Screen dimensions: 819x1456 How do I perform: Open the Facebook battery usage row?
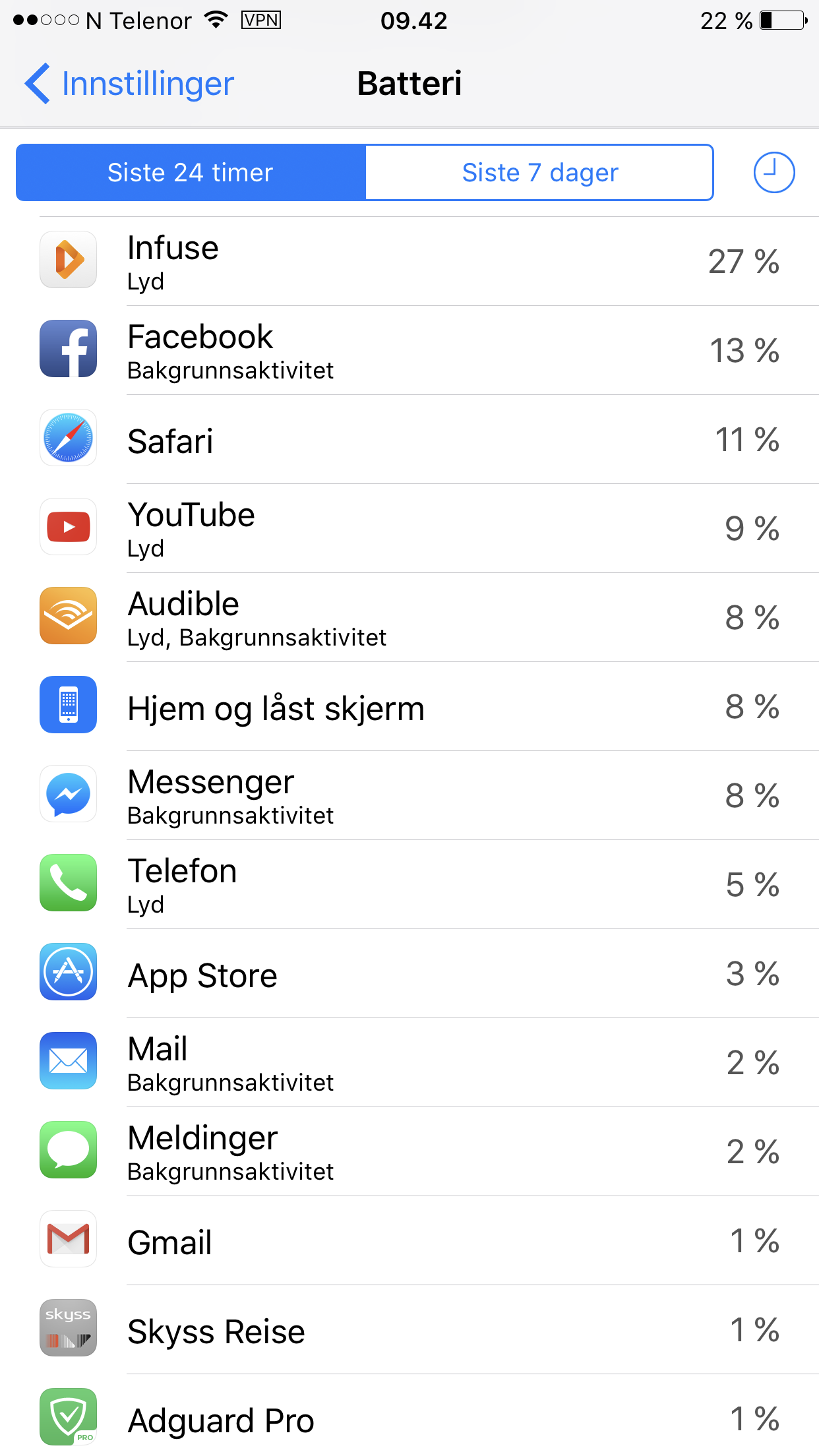point(409,350)
